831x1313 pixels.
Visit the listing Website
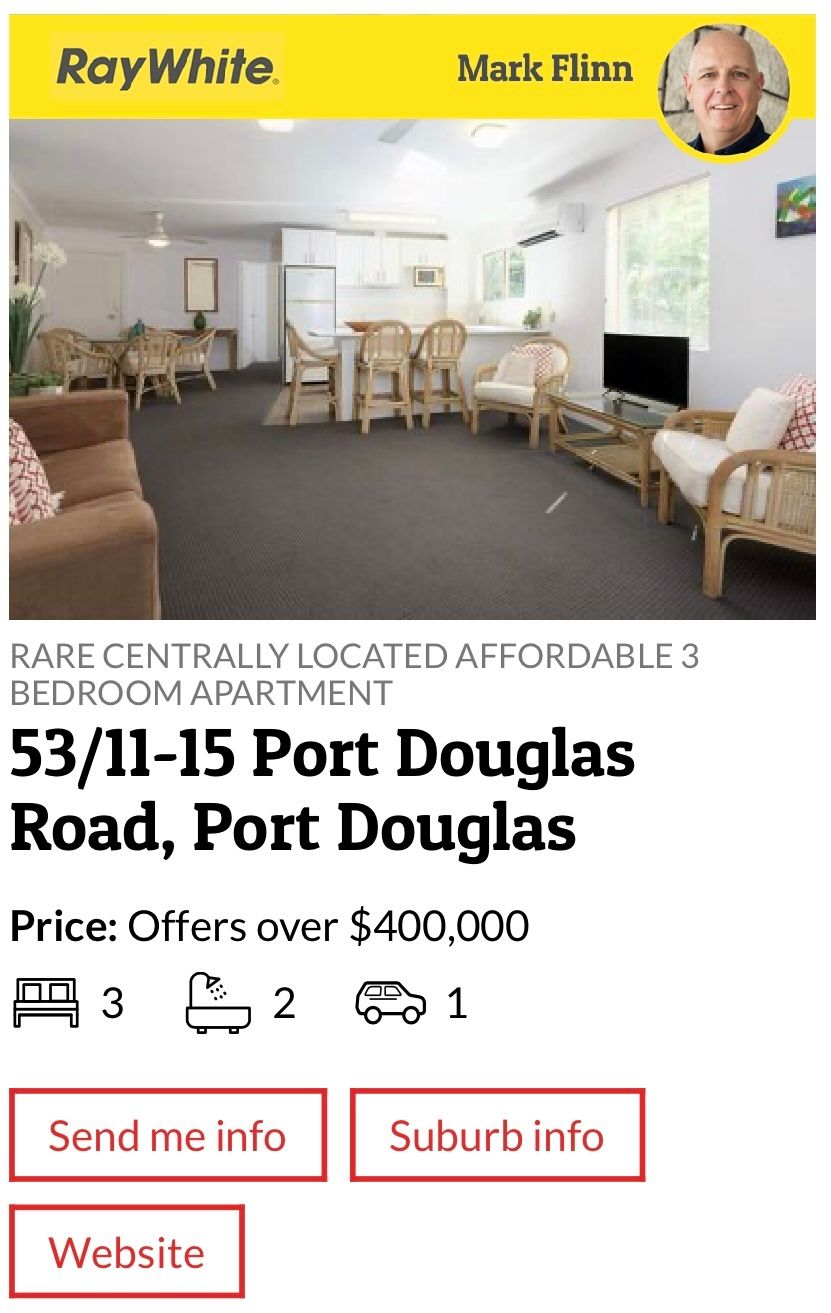(x=127, y=1251)
